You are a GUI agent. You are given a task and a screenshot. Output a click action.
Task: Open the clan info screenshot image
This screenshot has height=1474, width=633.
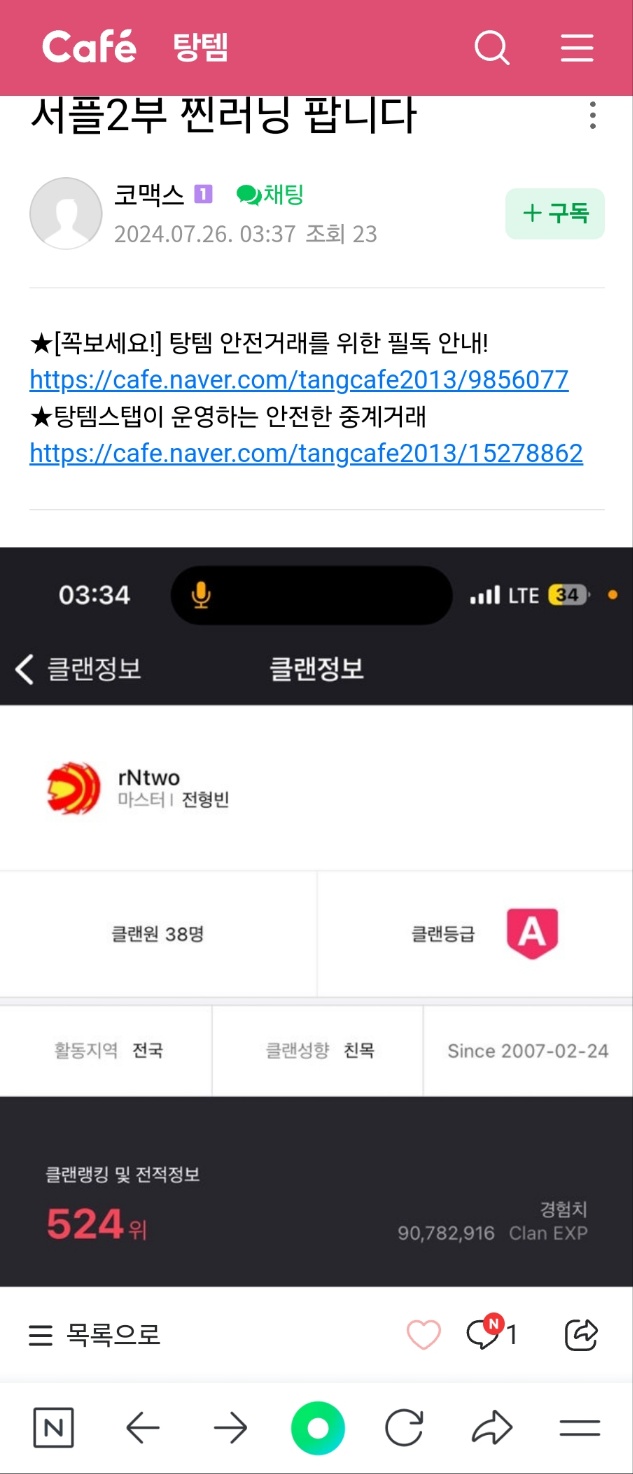(x=316, y=915)
